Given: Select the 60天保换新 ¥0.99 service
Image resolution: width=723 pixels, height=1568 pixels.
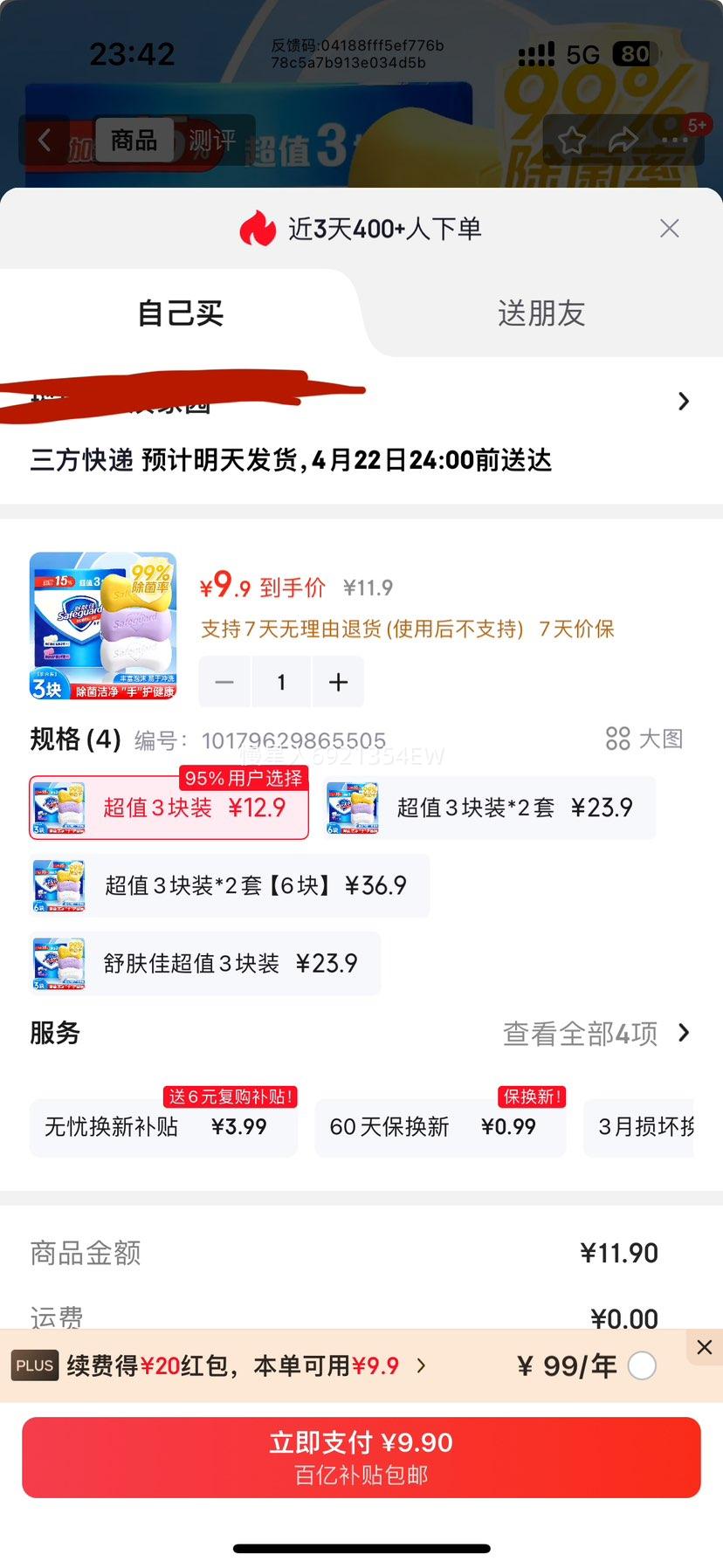Looking at the screenshot, I should click(x=440, y=1127).
